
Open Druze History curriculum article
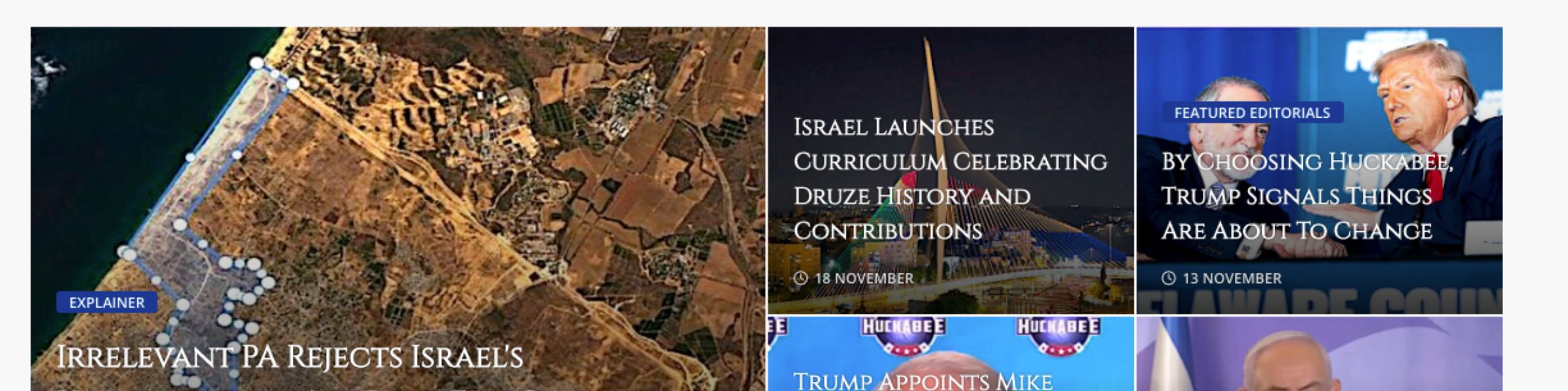click(949, 179)
